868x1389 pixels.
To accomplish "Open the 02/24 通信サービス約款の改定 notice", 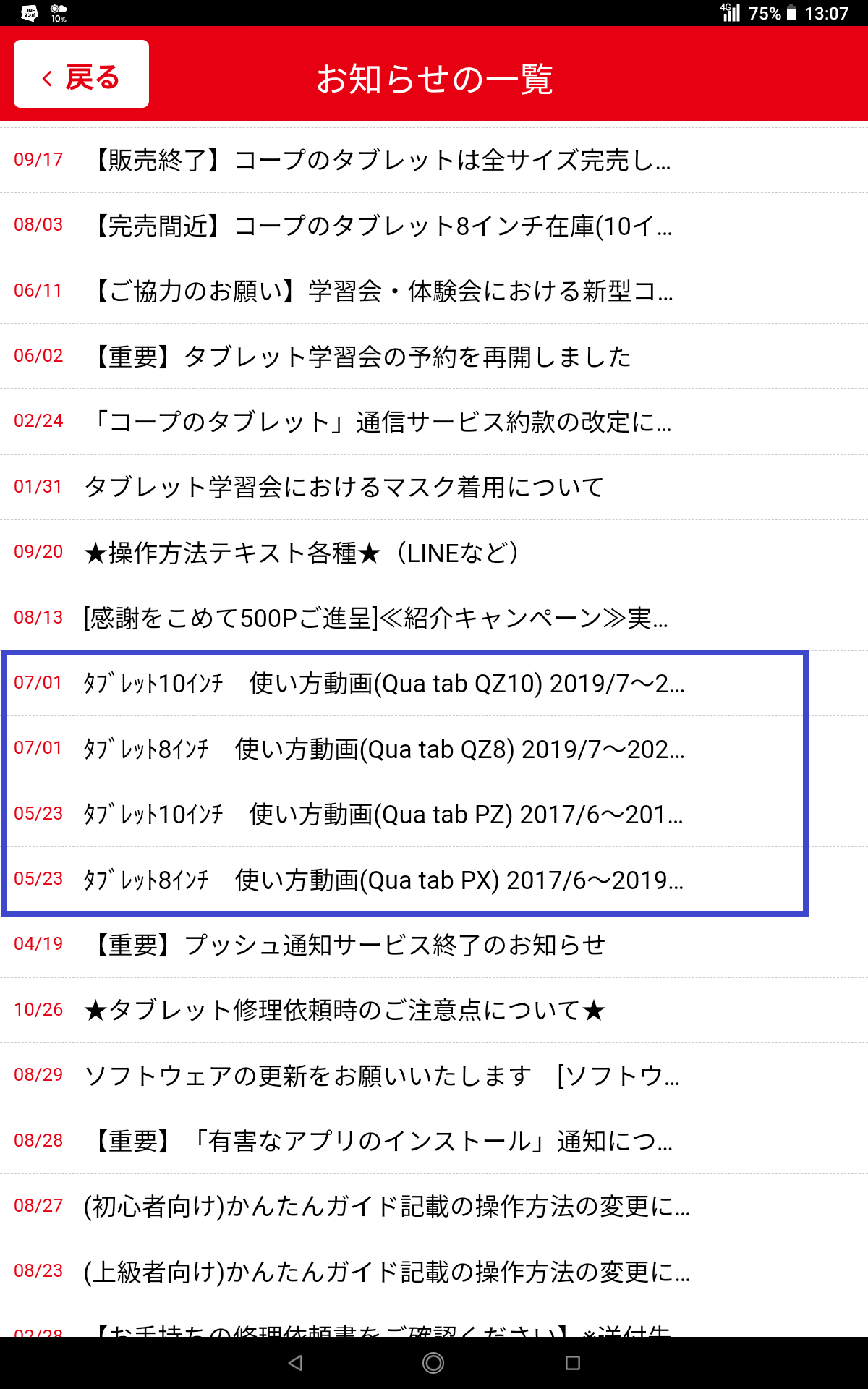I will click(434, 422).
